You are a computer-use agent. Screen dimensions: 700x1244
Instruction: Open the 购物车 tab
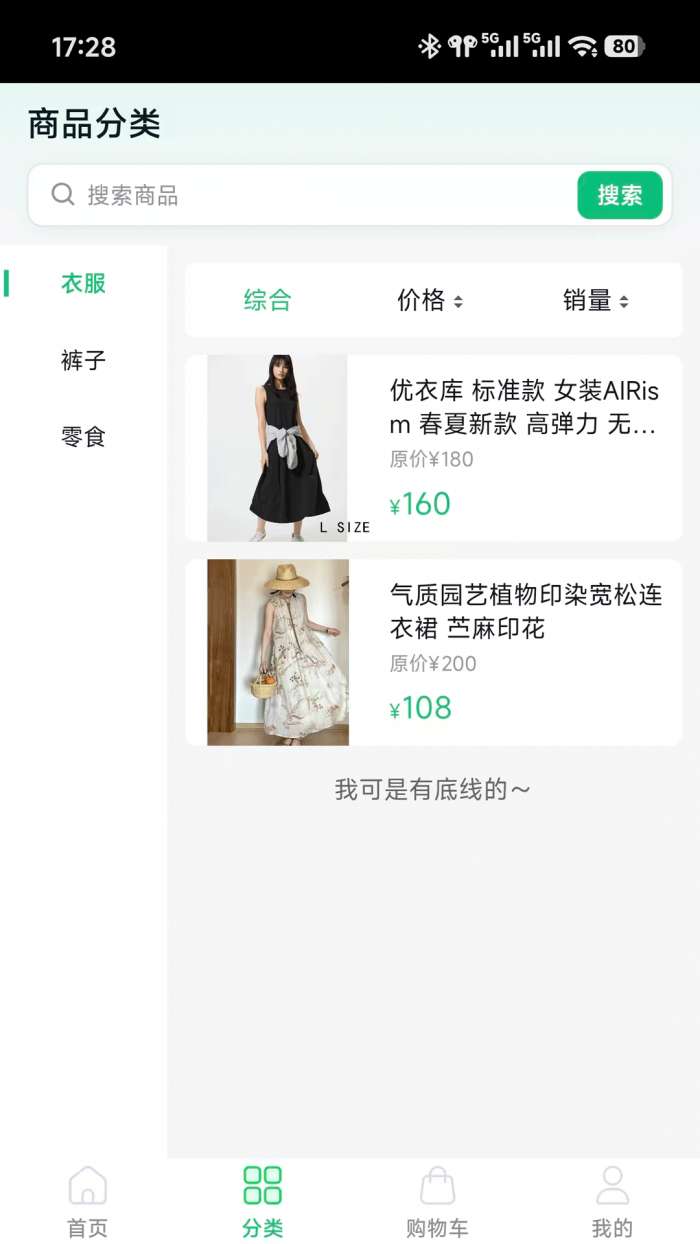437,1202
